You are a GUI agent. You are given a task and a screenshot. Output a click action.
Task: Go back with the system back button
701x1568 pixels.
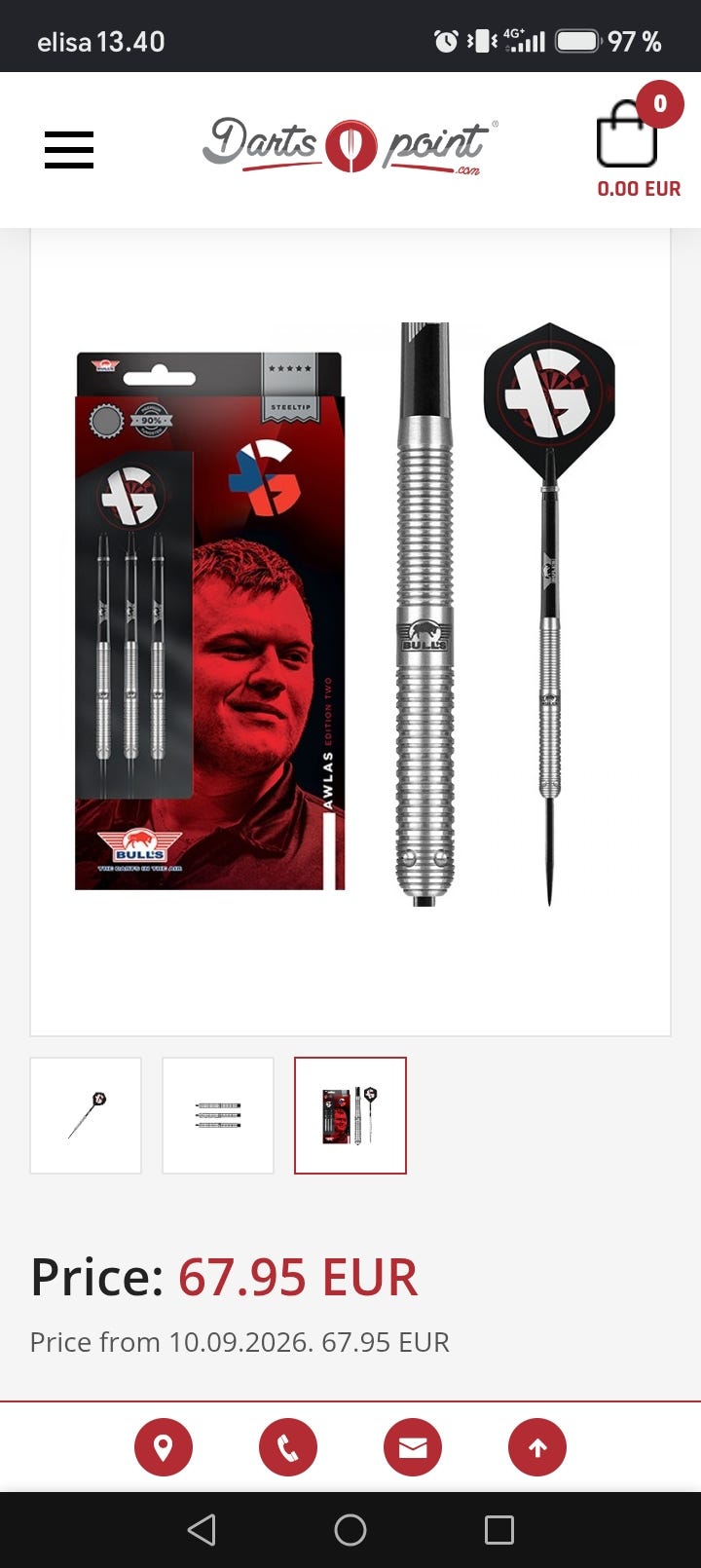202,1530
